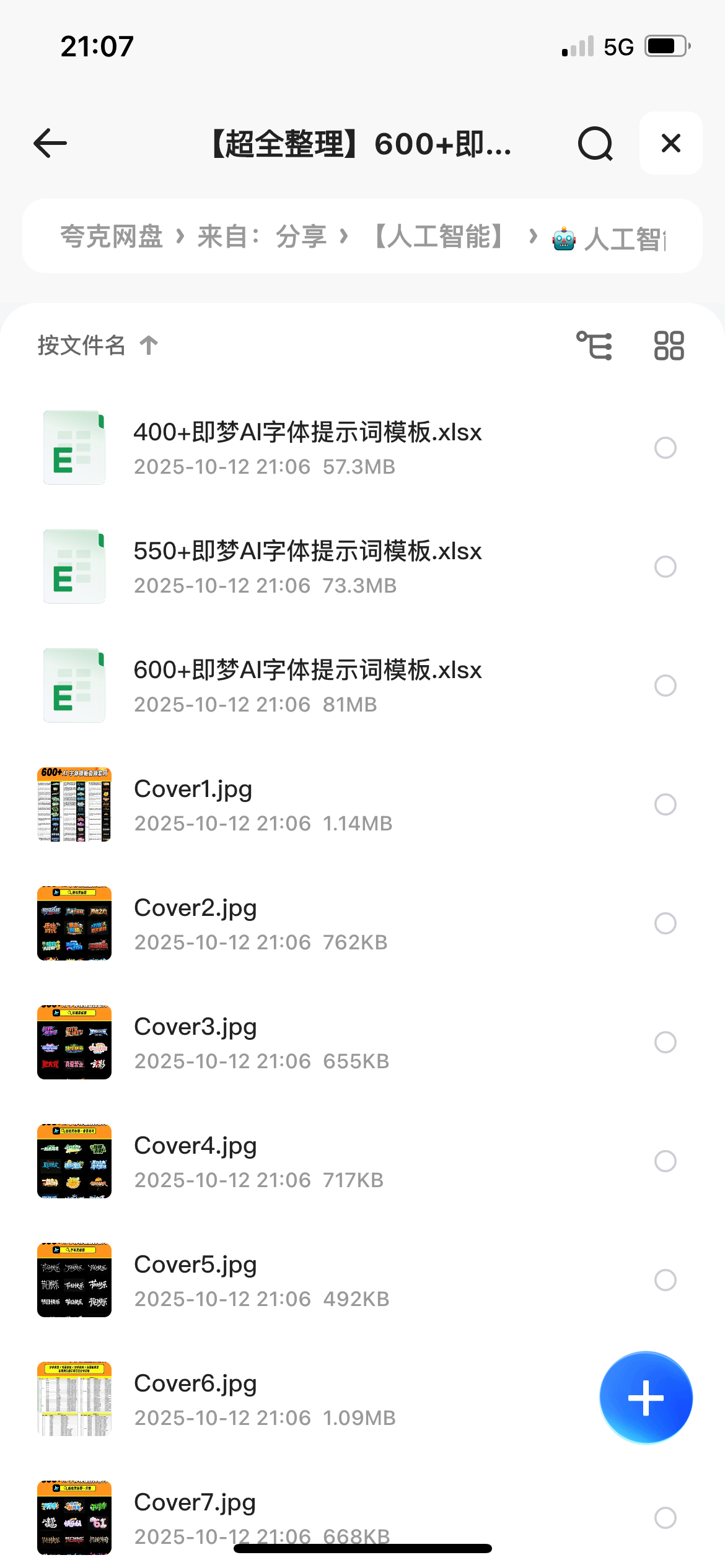
Task: Tap the blue plus add button
Action: [646, 1398]
